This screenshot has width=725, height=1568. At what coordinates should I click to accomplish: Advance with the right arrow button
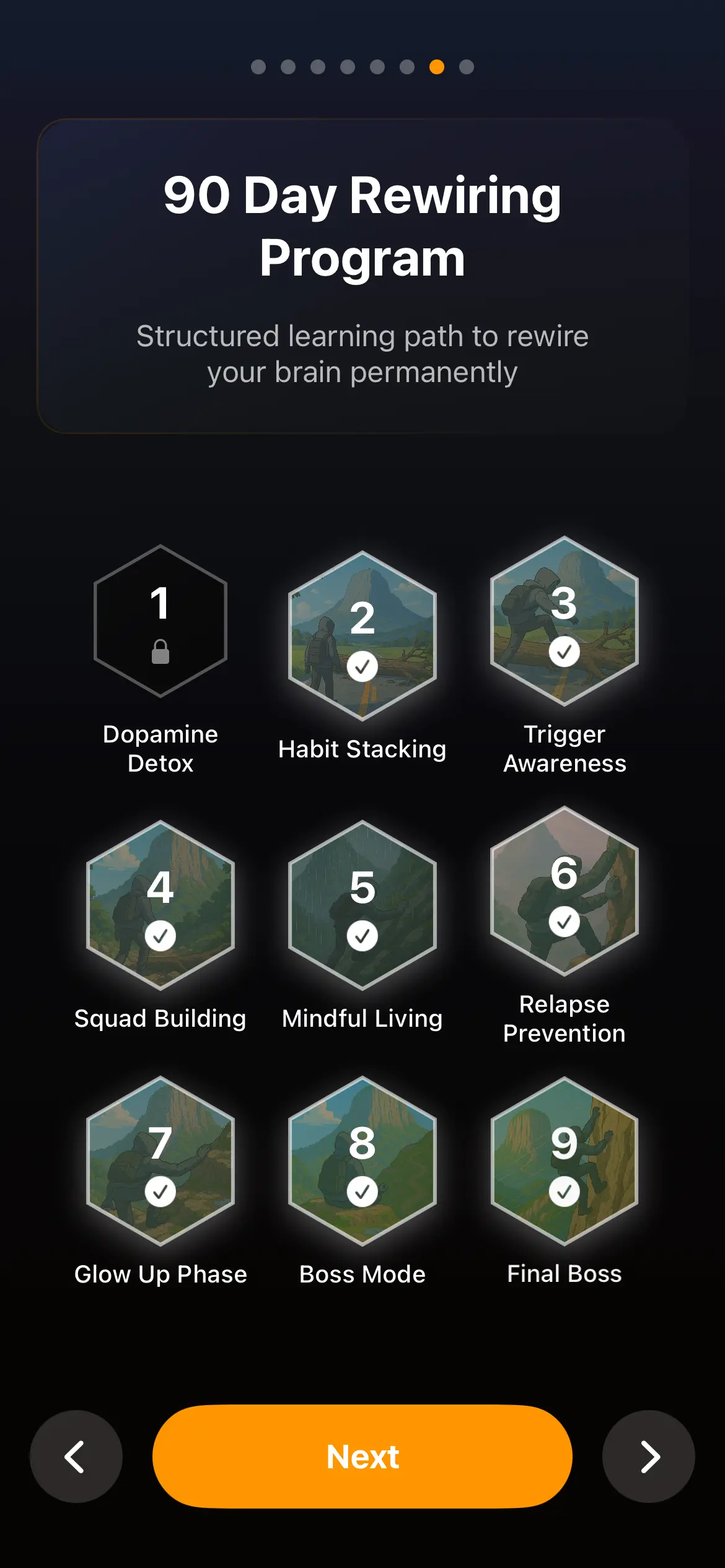point(648,1456)
